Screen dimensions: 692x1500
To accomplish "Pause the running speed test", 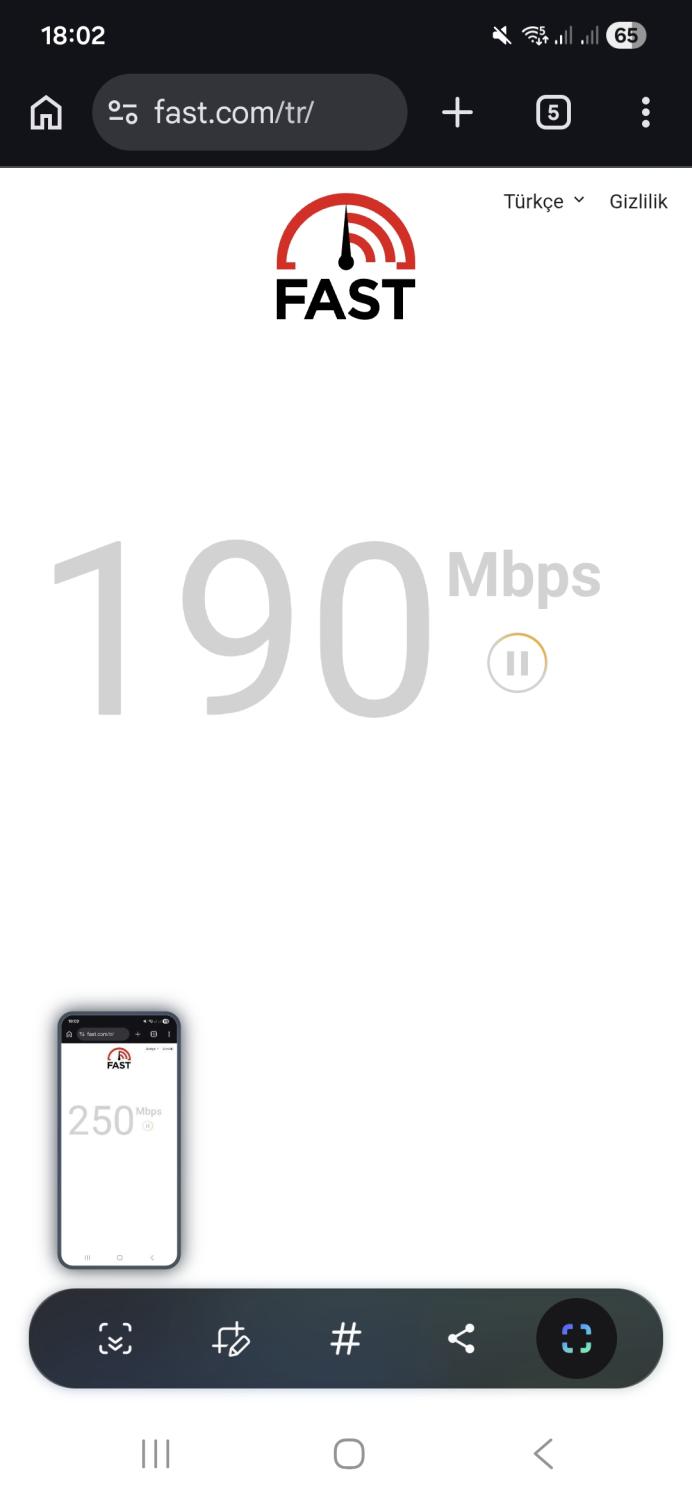I will tap(517, 663).
